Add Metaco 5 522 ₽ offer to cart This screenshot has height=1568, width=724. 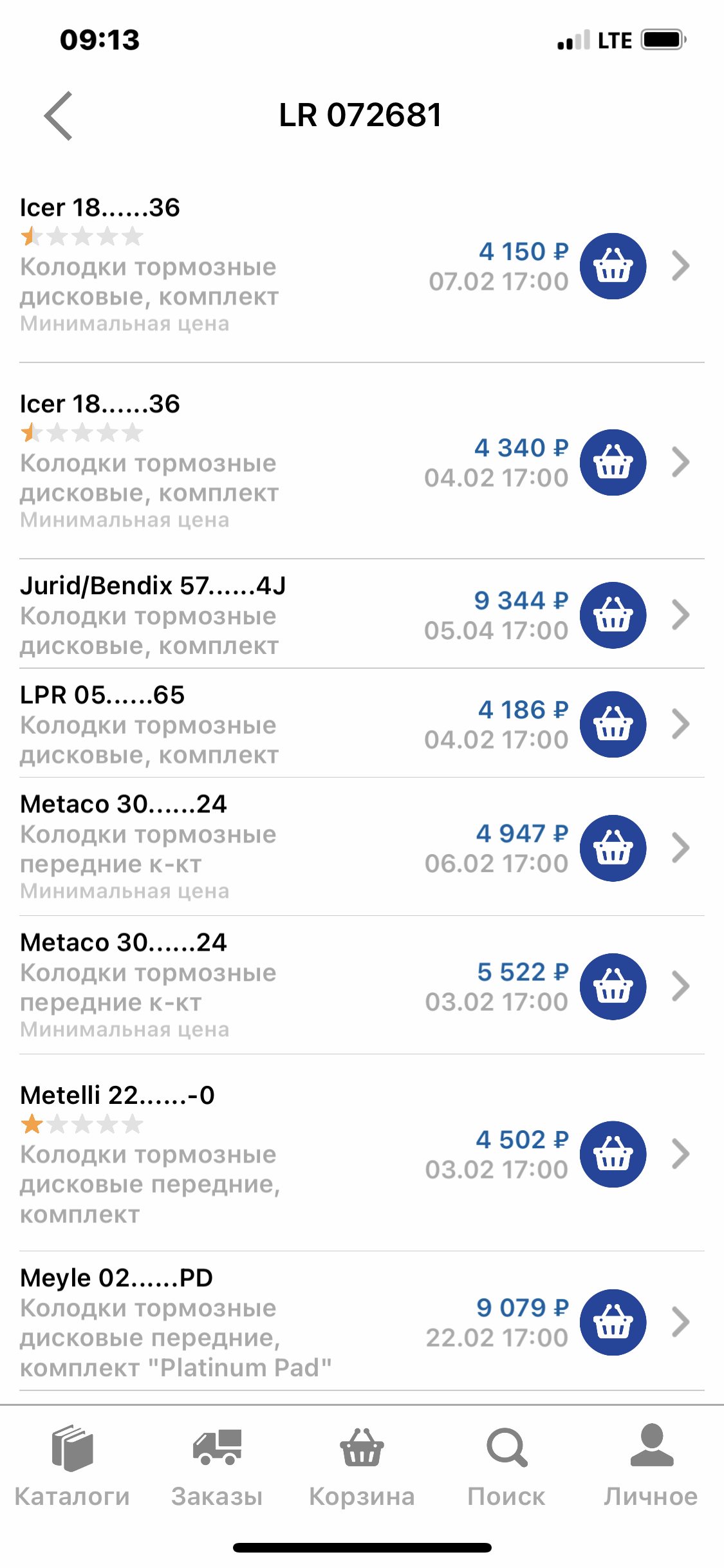(x=613, y=986)
